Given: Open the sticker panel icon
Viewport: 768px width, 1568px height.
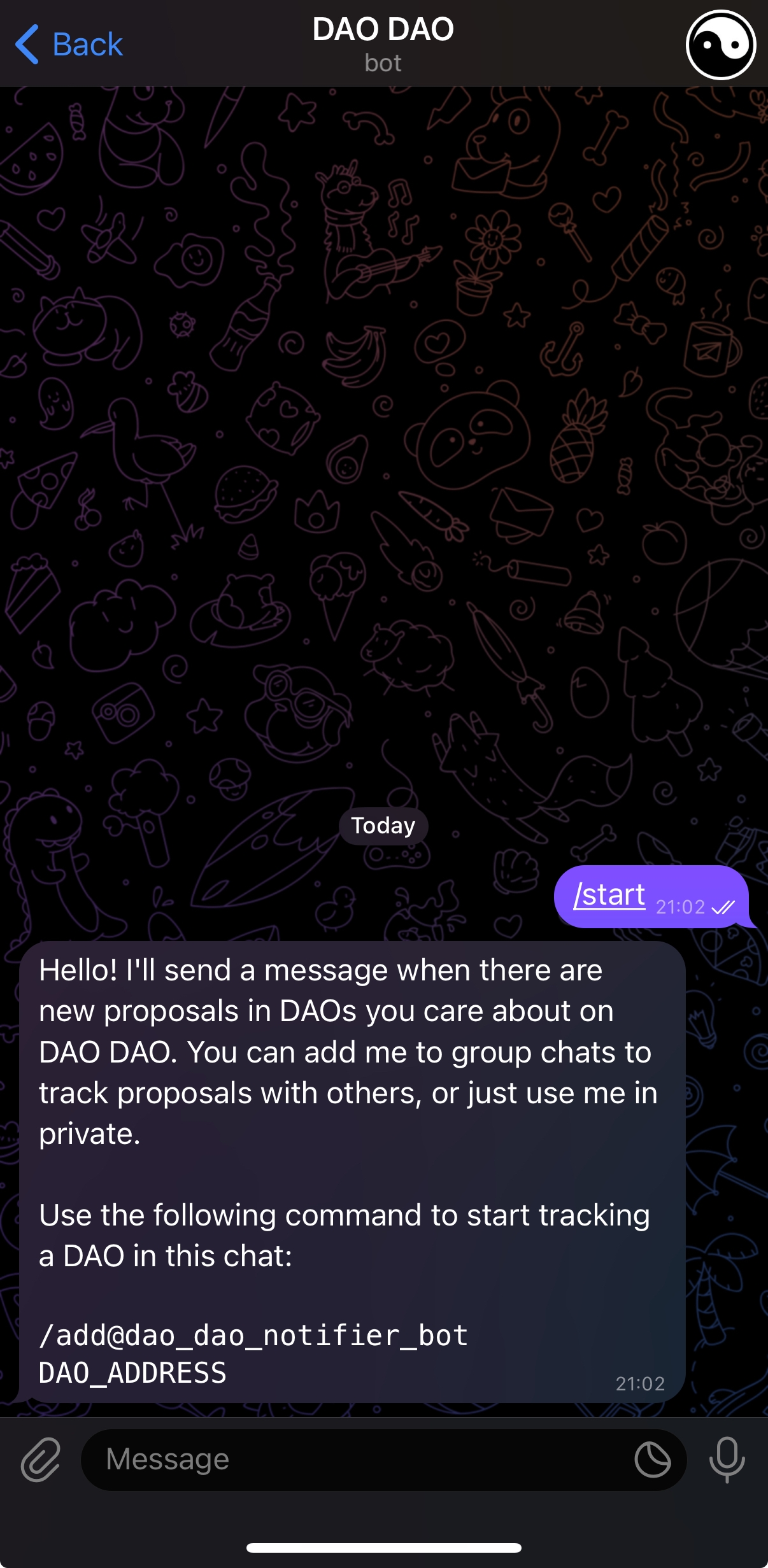Looking at the screenshot, I should click(x=653, y=1459).
